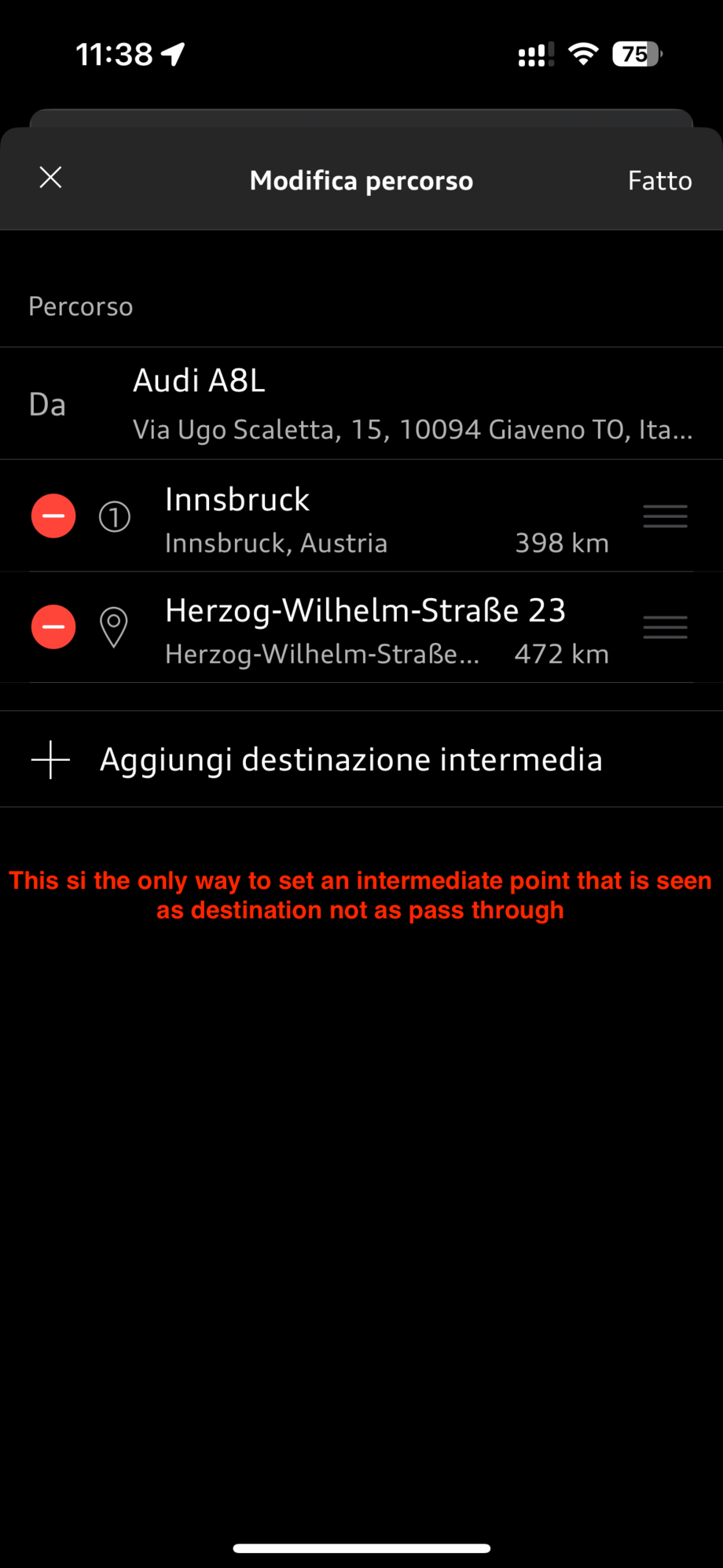Confirm changes by tapping Fatto

659,179
